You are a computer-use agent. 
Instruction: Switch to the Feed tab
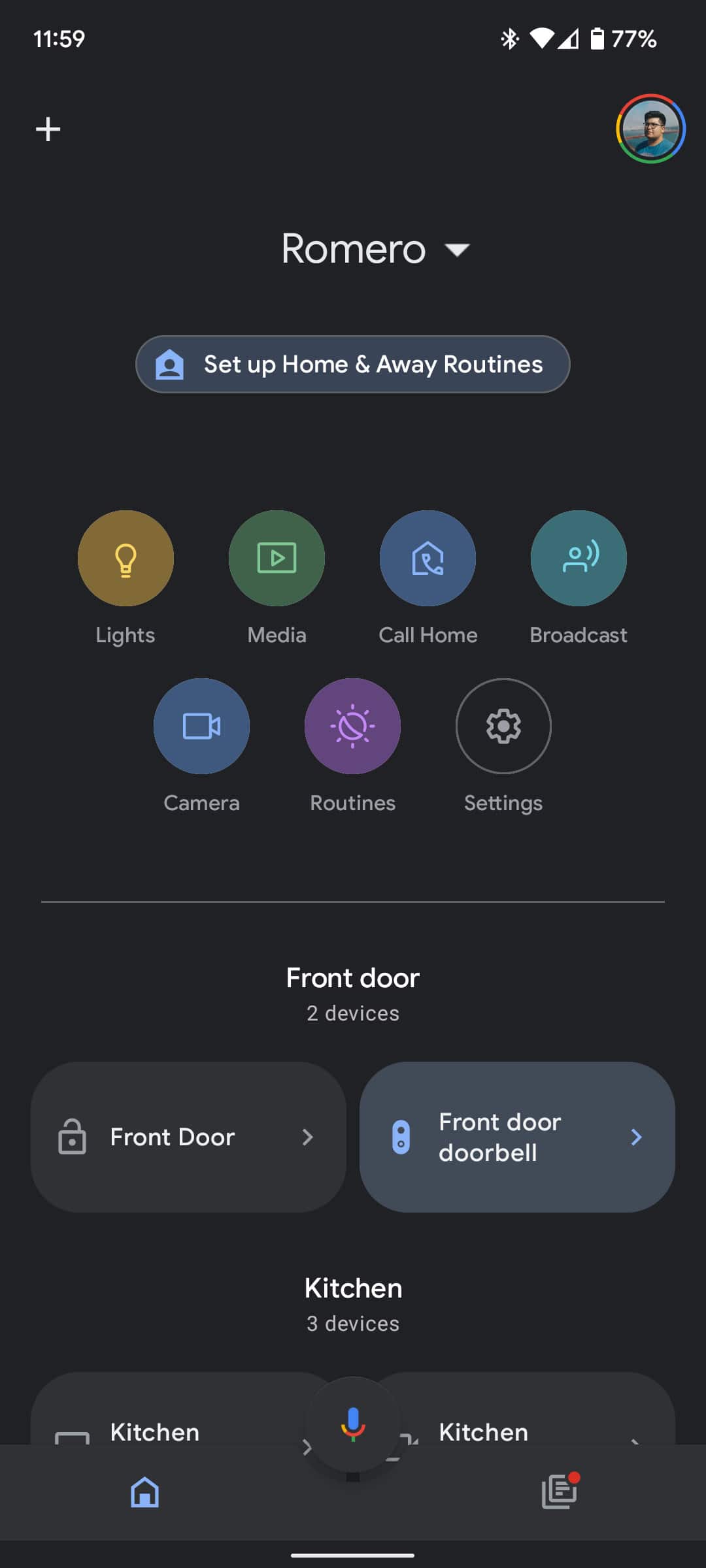pos(560,1493)
